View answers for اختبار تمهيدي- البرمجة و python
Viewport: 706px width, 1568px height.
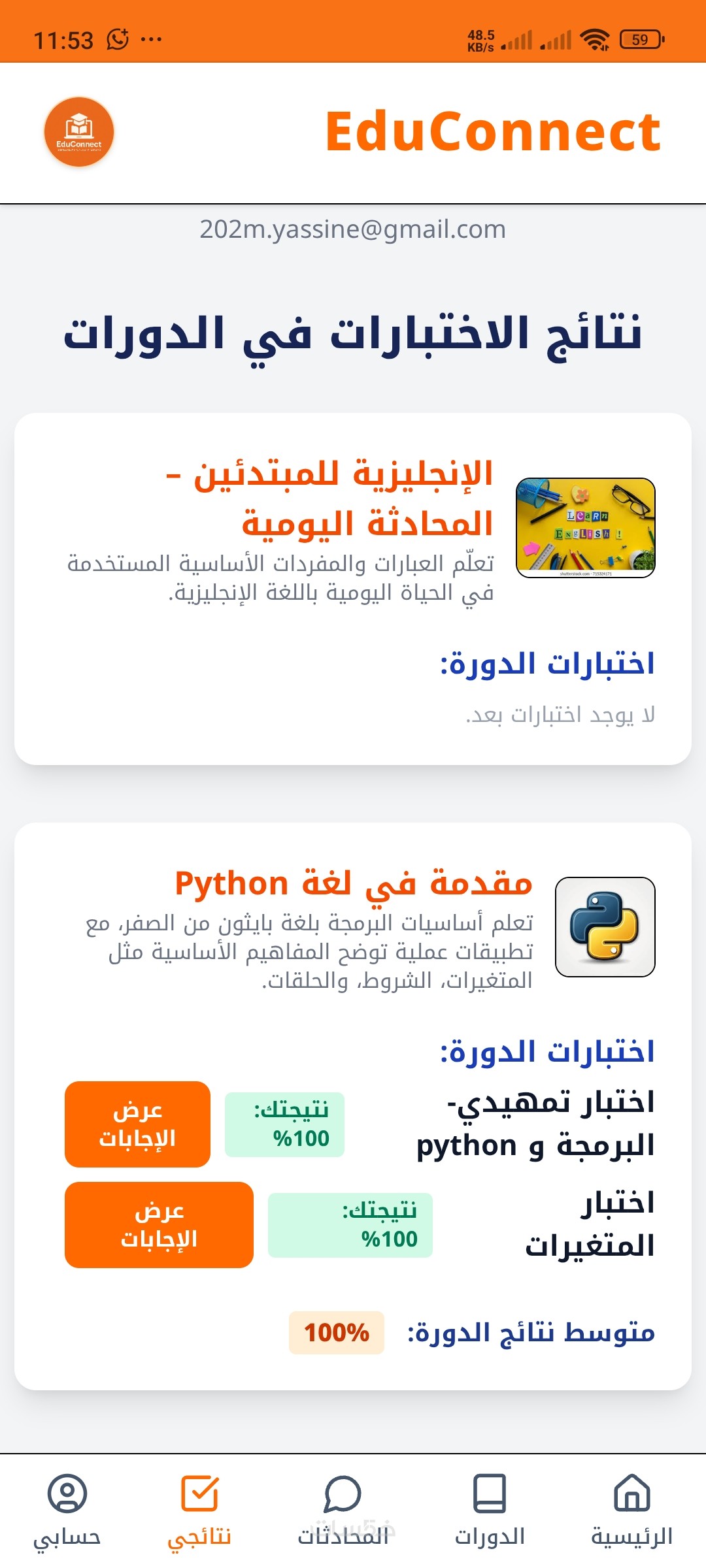point(137,1124)
